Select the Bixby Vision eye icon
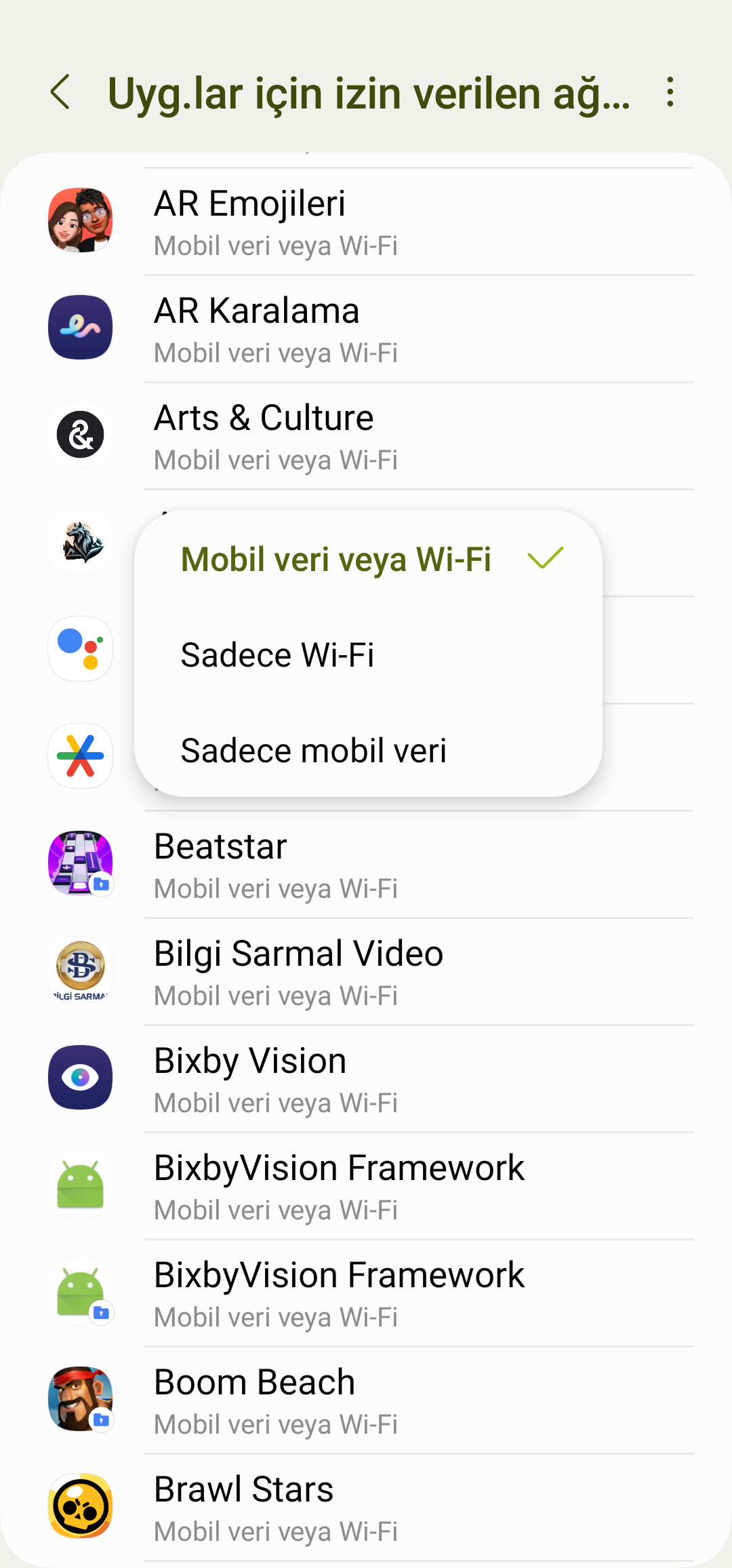The image size is (732, 1568). pyautogui.click(x=80, y=1078)
